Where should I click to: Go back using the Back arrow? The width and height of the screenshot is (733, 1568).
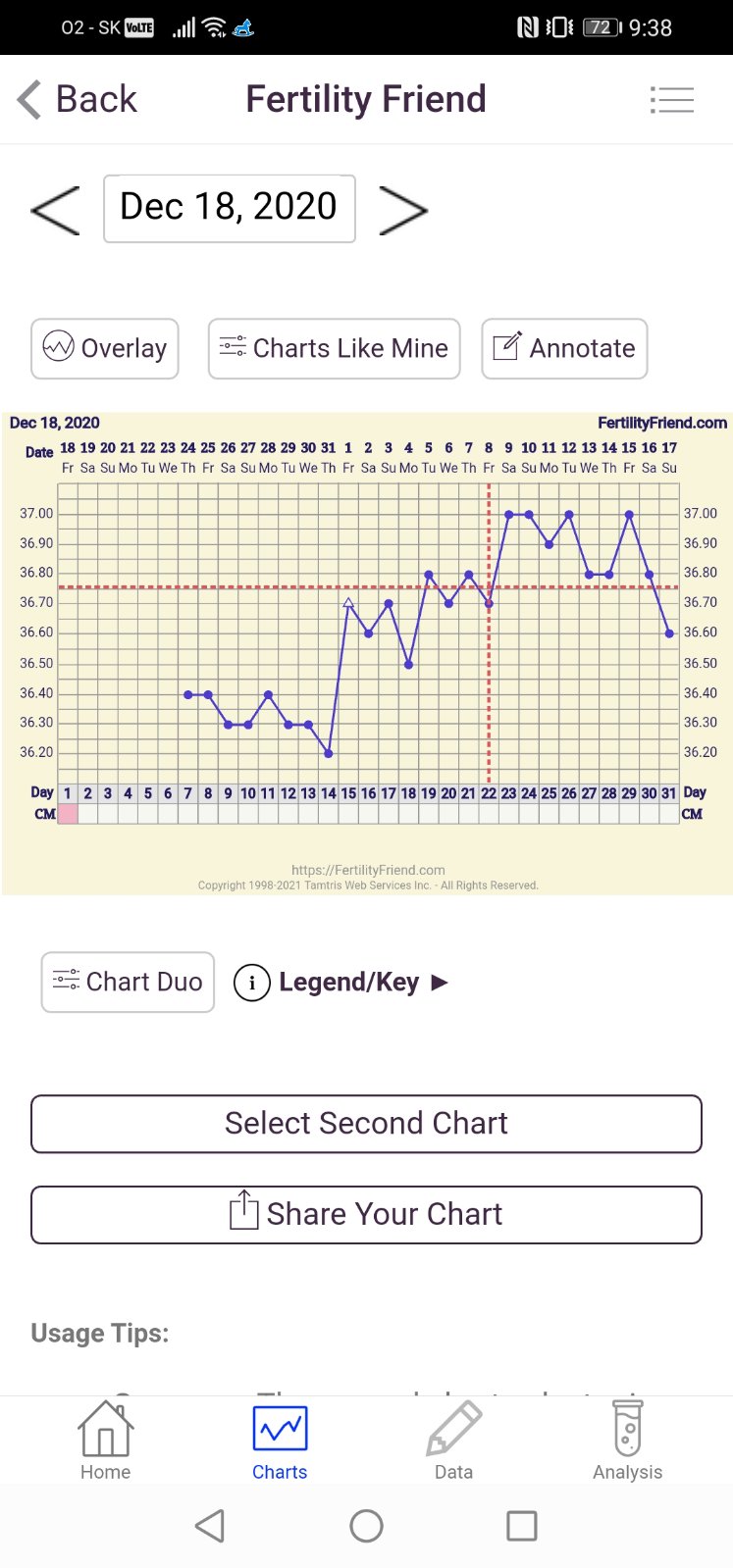77,99
